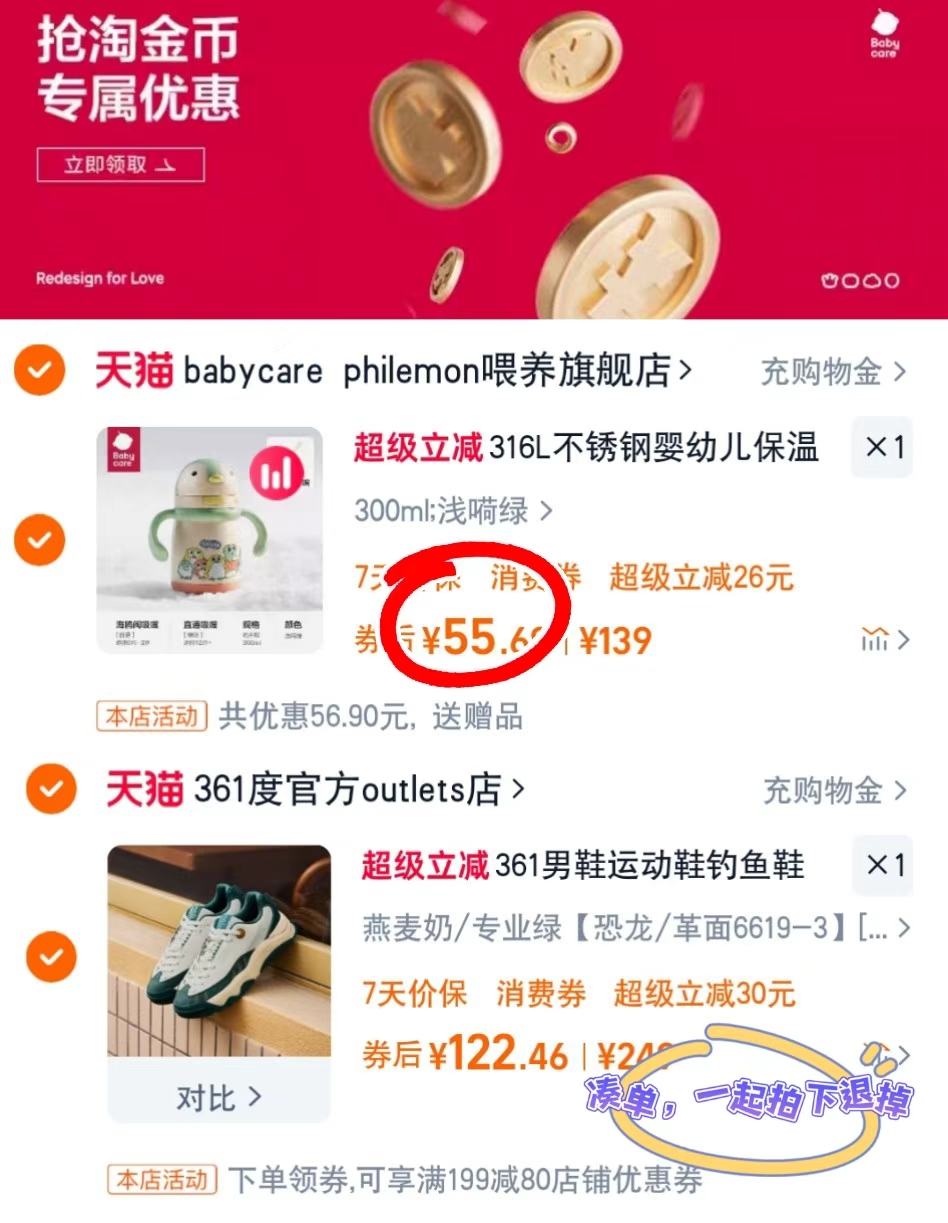The height and width of the screenshot is (1223, 948).
Task: Select the crown-shaped banner indicator
Action: [x=829, y=280]
